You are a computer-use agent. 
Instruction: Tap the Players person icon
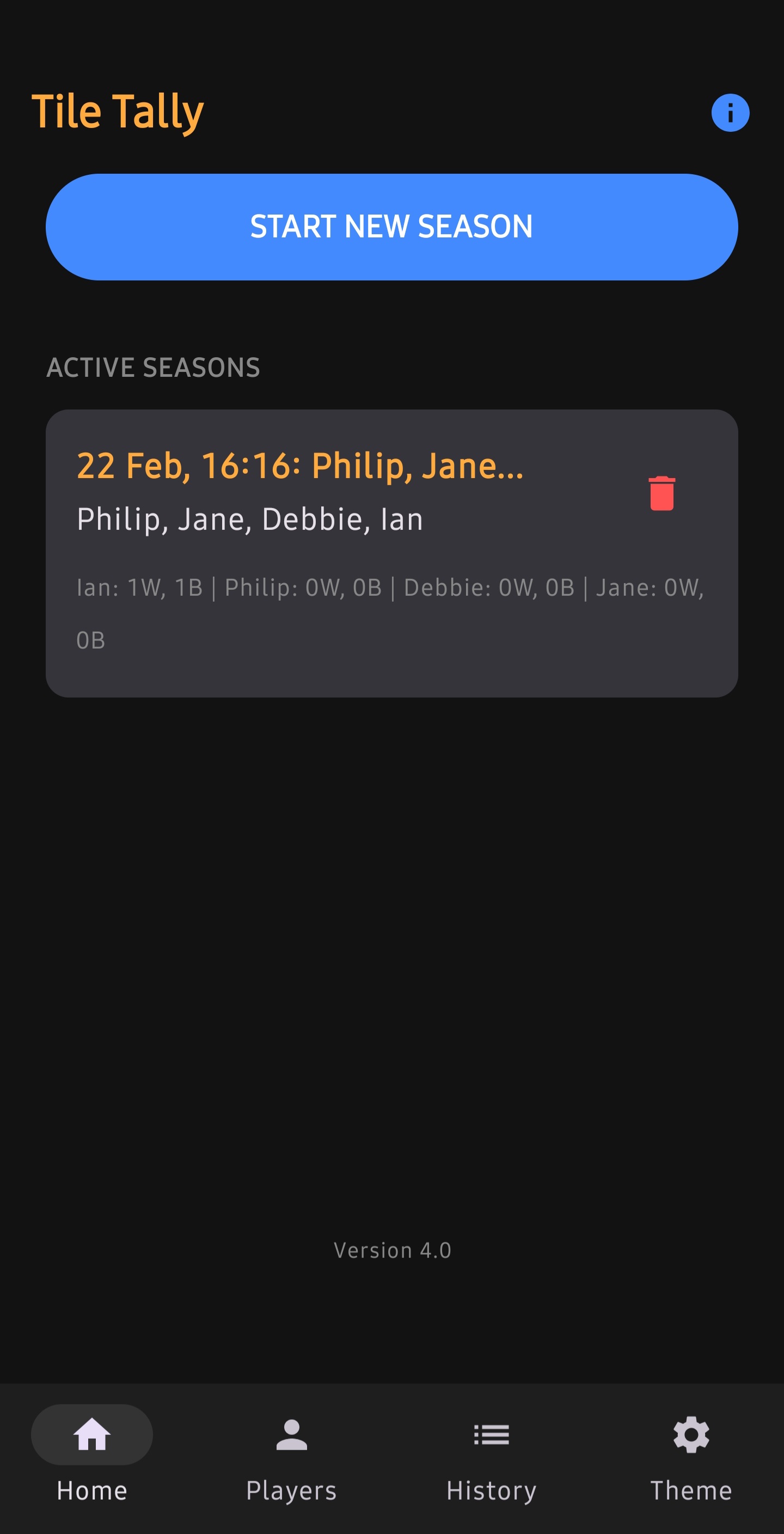point(291,1435)
